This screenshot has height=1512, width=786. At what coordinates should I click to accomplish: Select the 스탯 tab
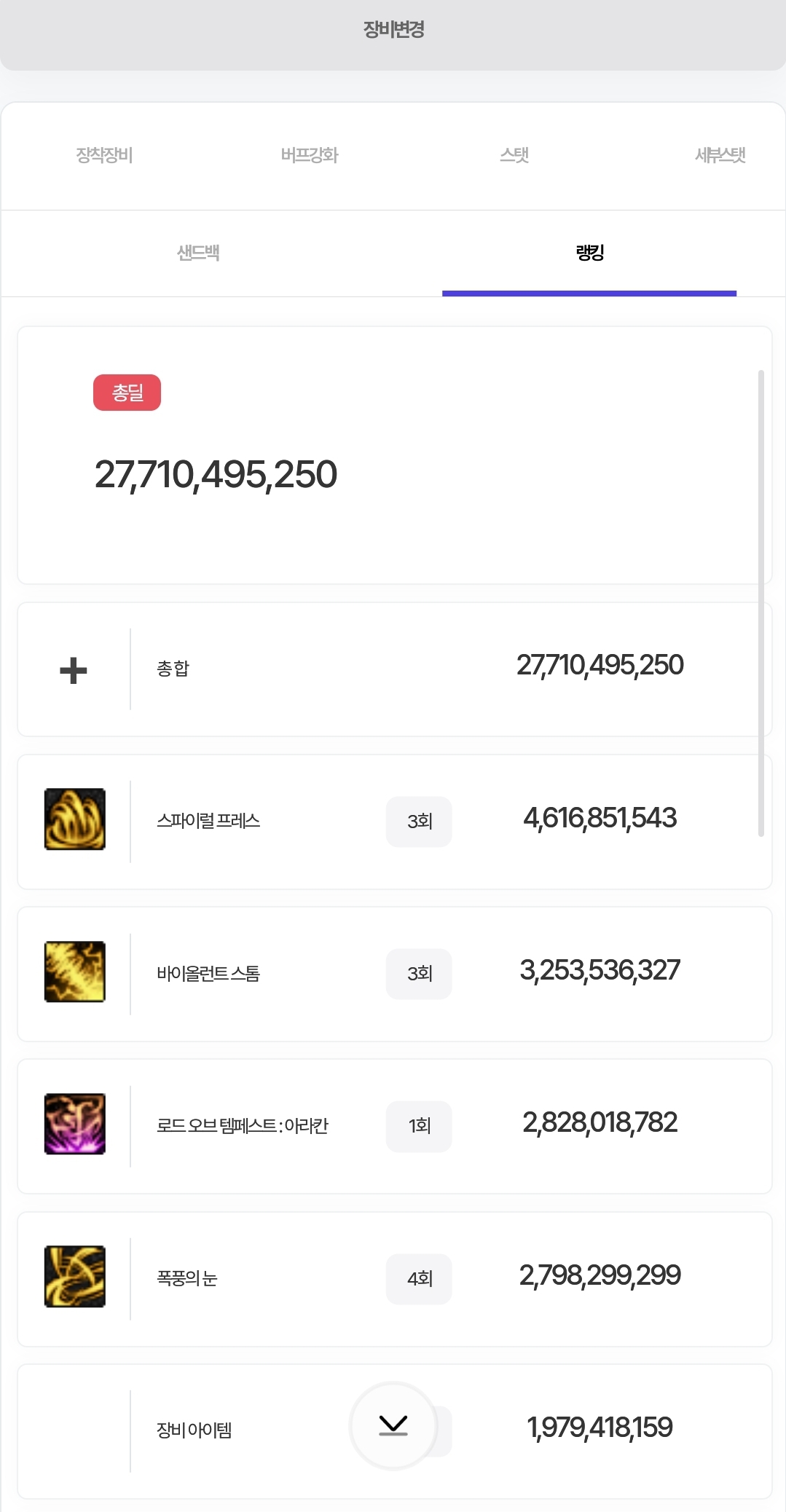(x=514, y=155)
